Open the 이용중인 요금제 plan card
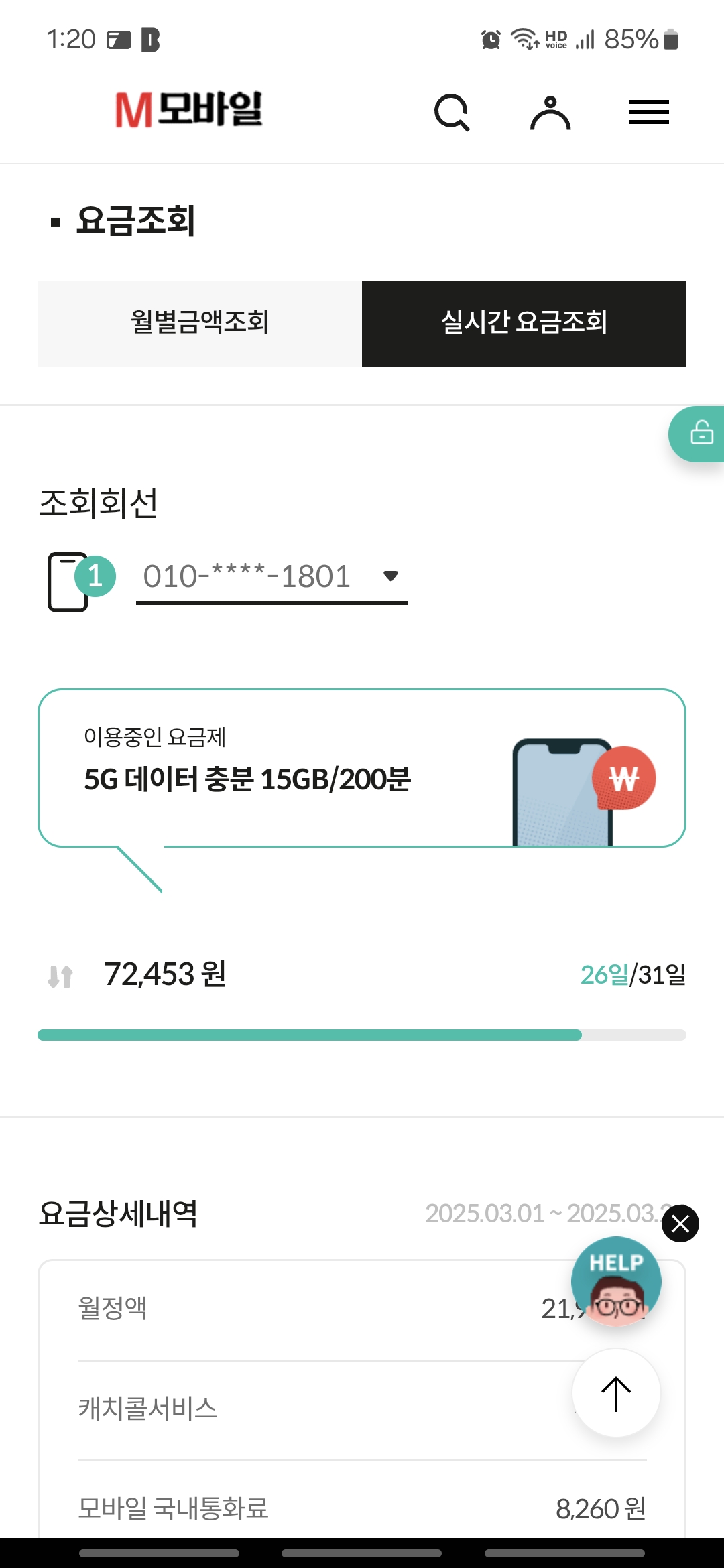Viewport: 724px width, 1568px height. pyautogui.click(x=362, y=768)
